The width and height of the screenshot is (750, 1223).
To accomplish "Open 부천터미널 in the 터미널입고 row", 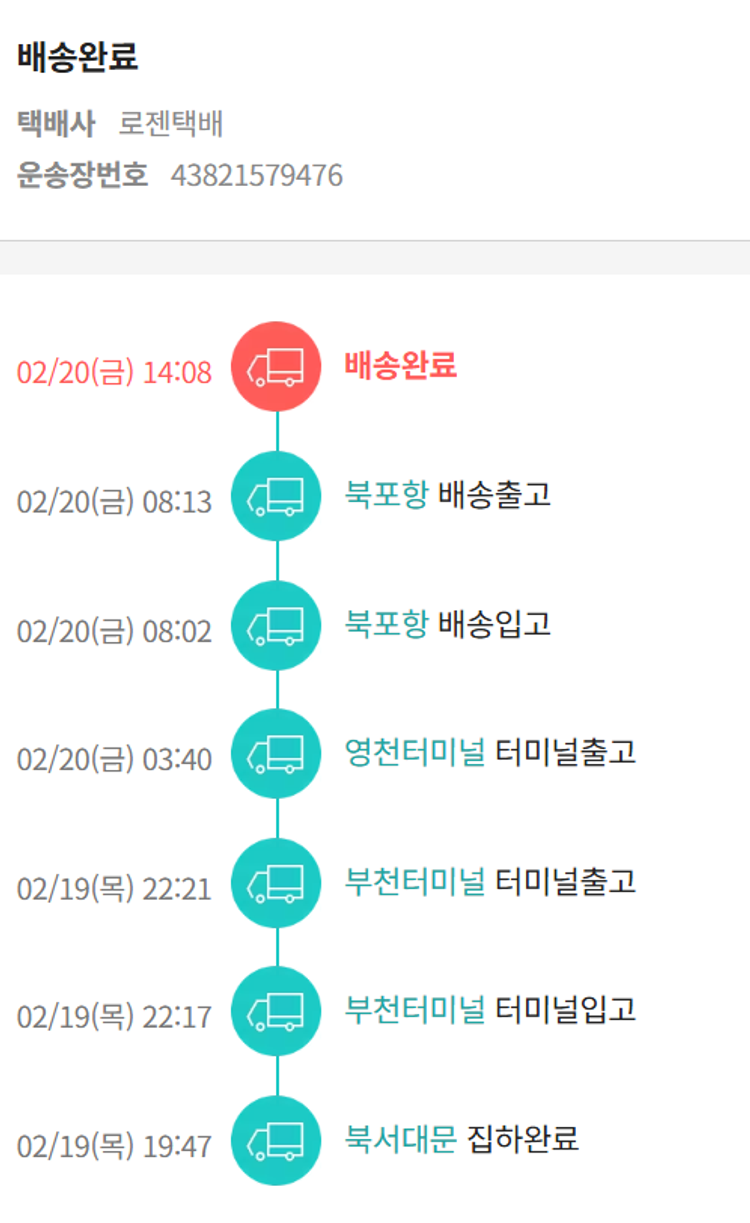I will tap(414, 1010).
